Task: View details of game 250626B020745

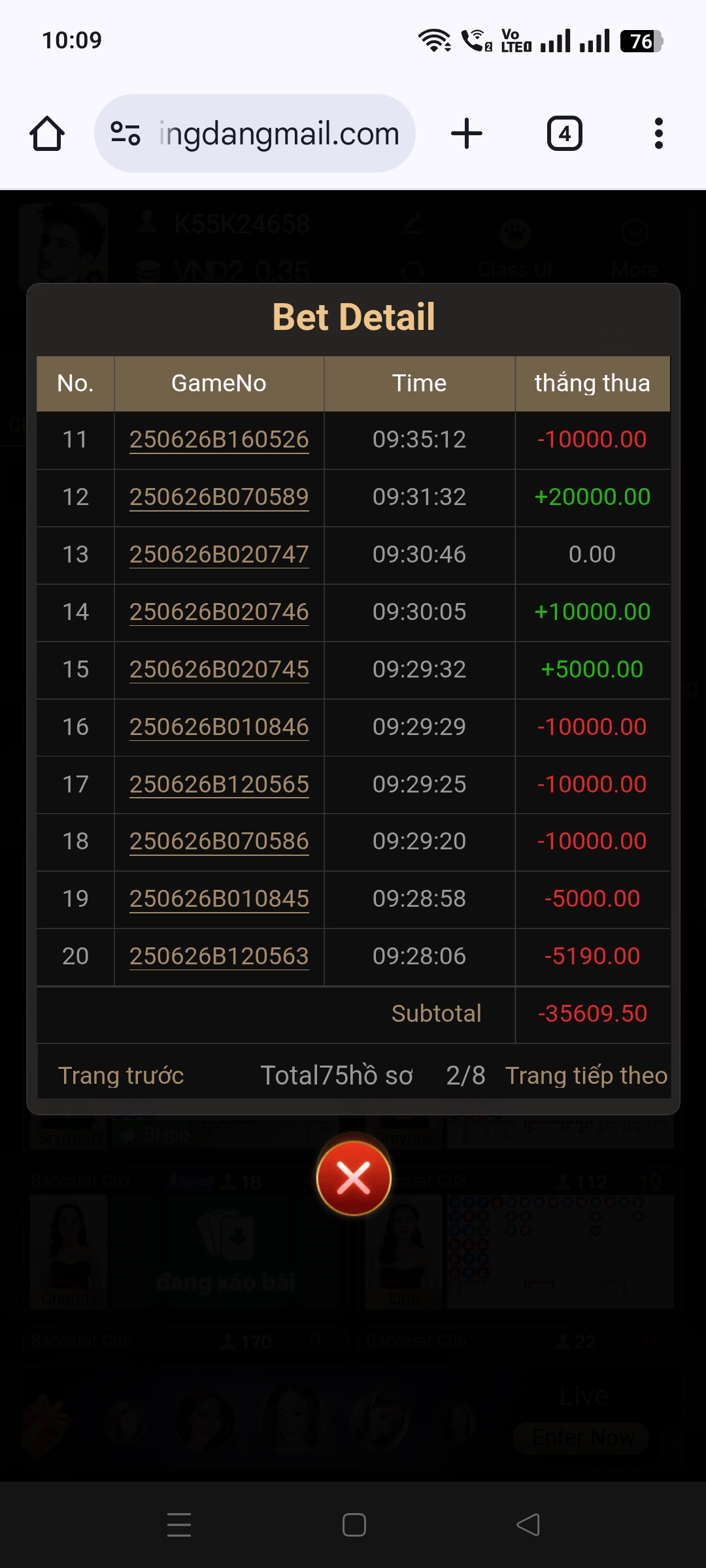Action: [x=219, y=670]
